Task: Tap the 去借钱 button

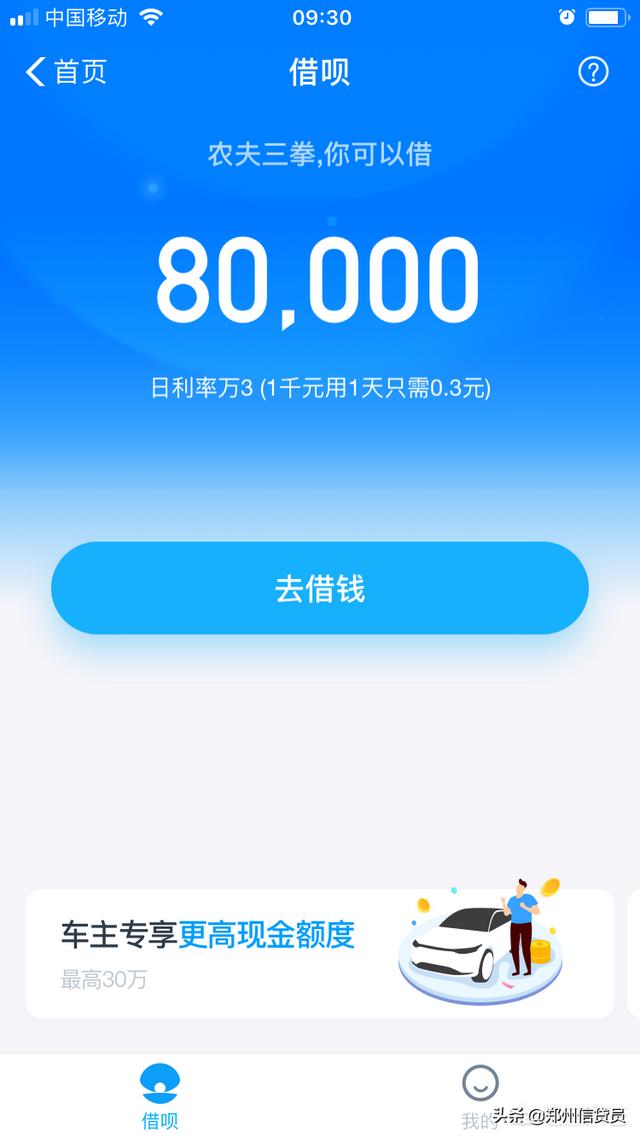Action: (320, 588)
